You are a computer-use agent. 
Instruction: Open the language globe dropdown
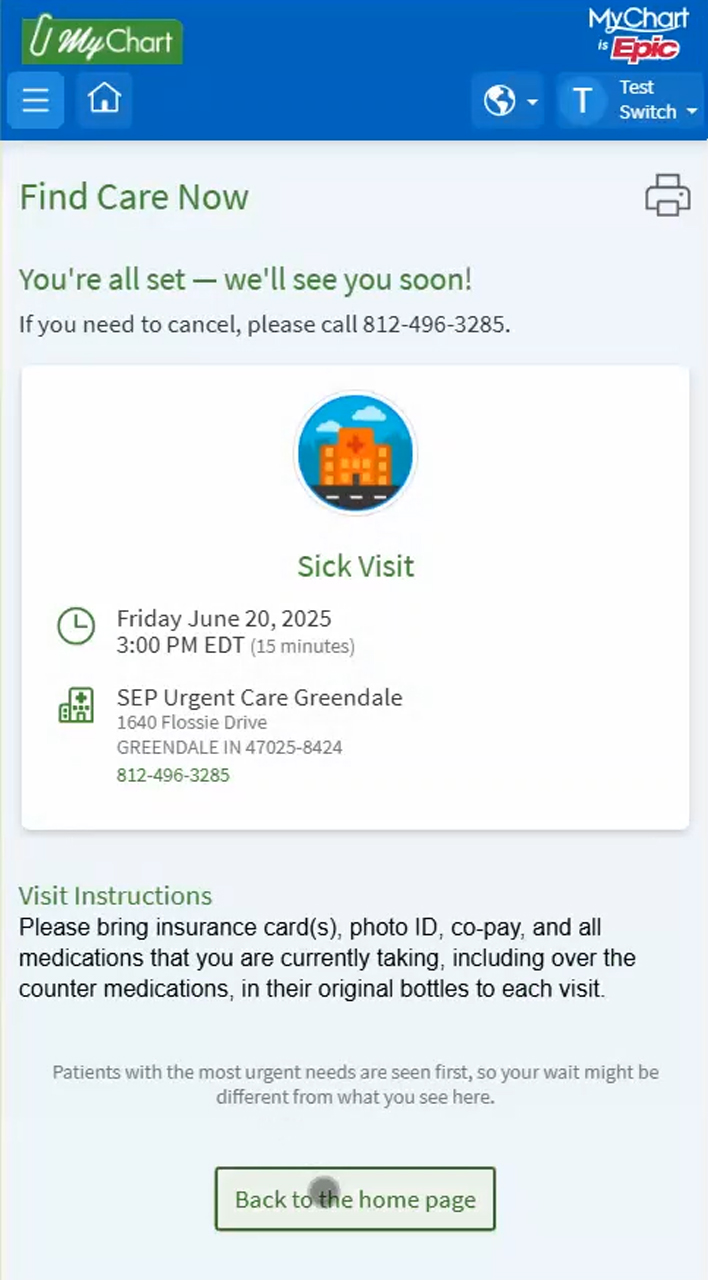509,100
